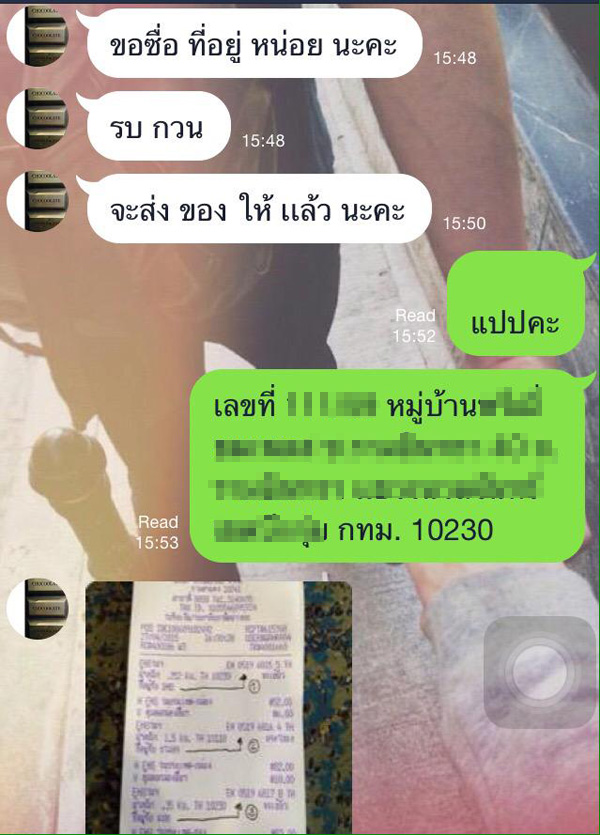Image resolution: width=600 pixels, height=835 pixels.
Task: Open the receipt photo message
Action: pyautogui.click(x=218, y=706)
